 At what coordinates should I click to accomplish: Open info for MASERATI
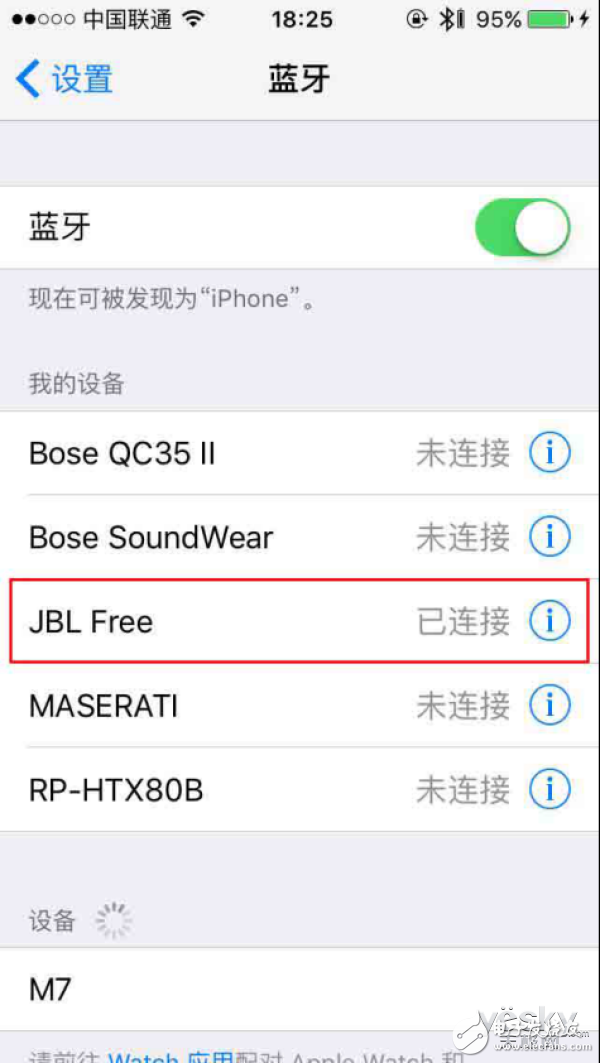549,705
